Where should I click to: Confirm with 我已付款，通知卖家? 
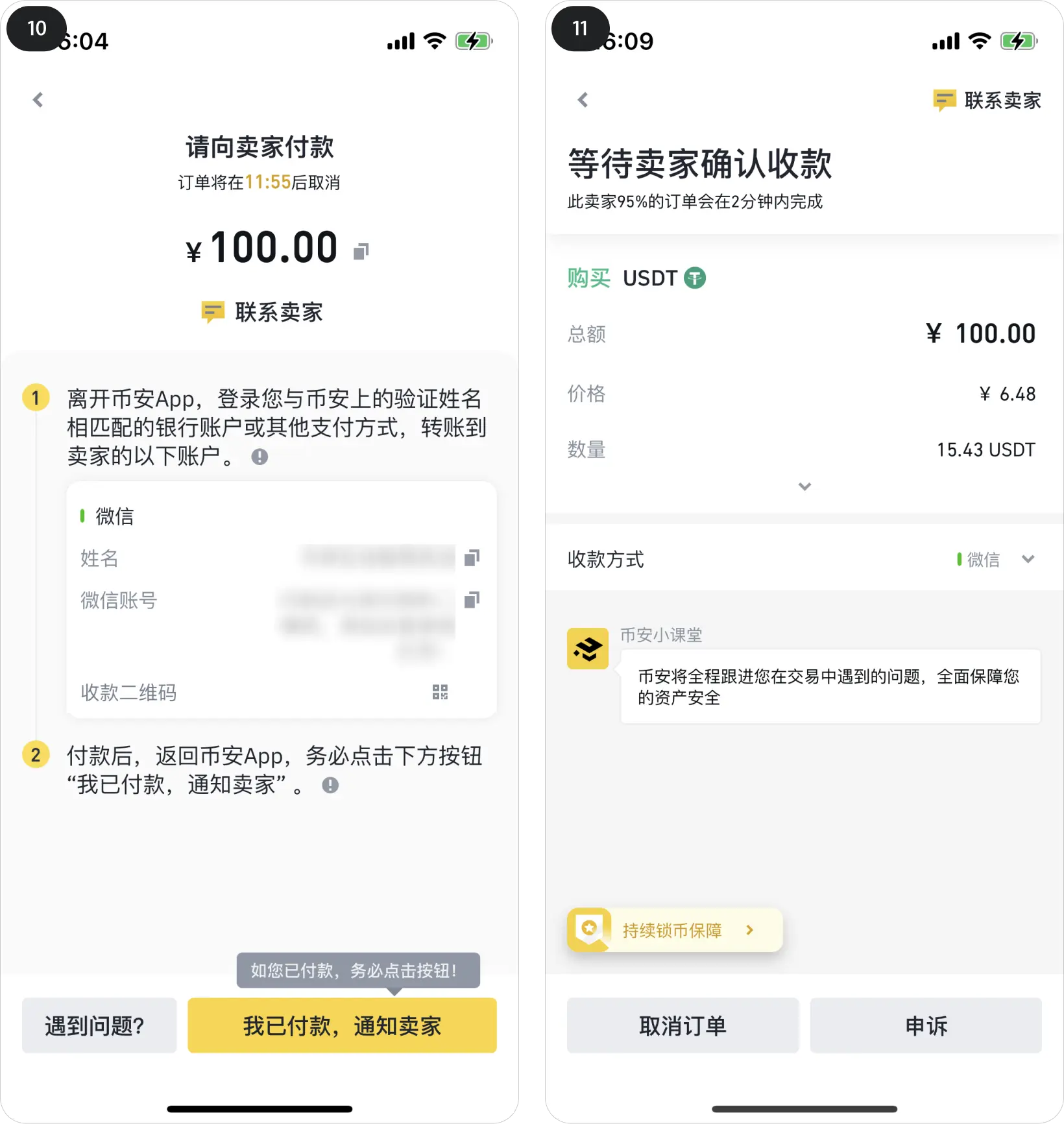tap(342, 1025)
